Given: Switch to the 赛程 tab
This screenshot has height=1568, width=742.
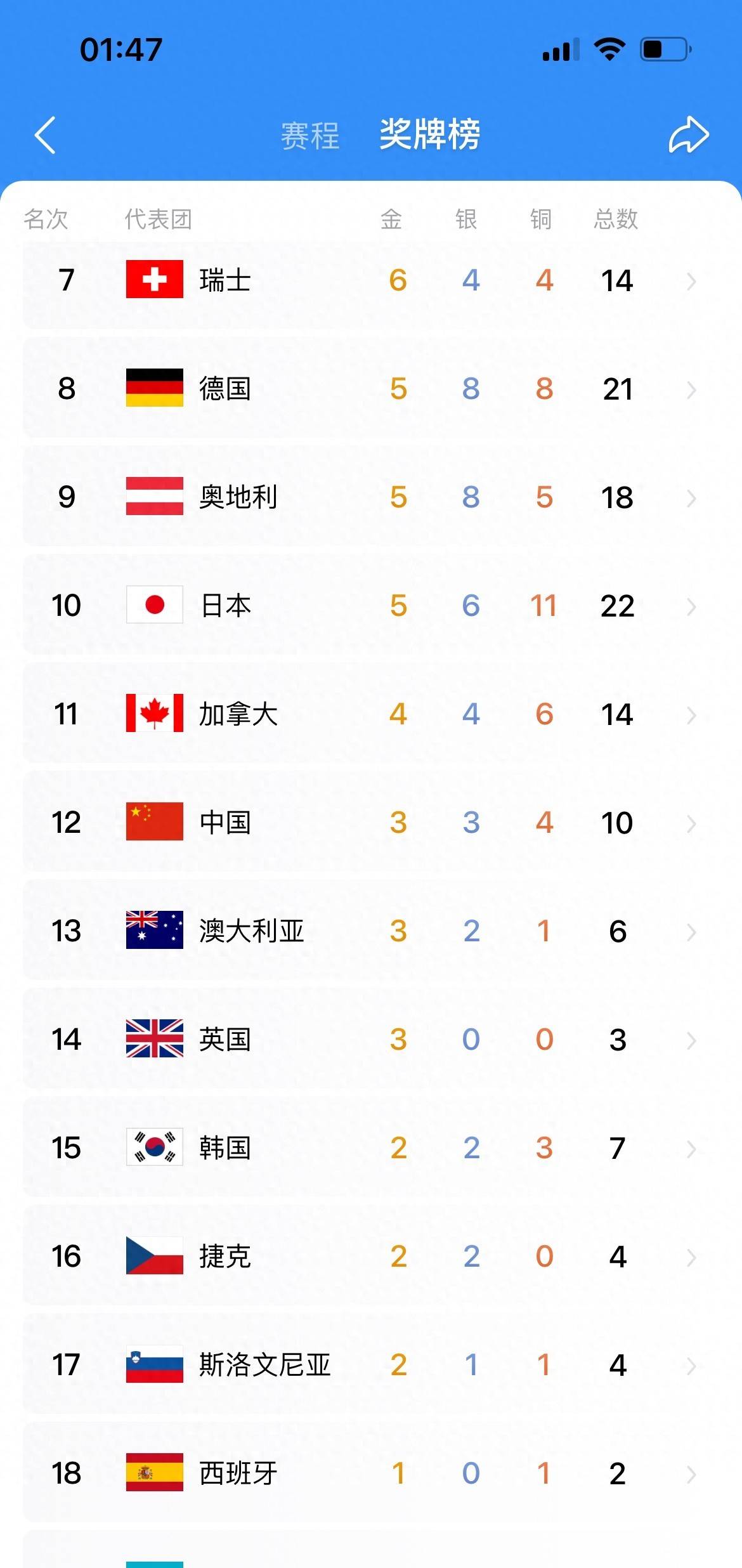Looking at the screenshot, I should click(x=310, y=136).
